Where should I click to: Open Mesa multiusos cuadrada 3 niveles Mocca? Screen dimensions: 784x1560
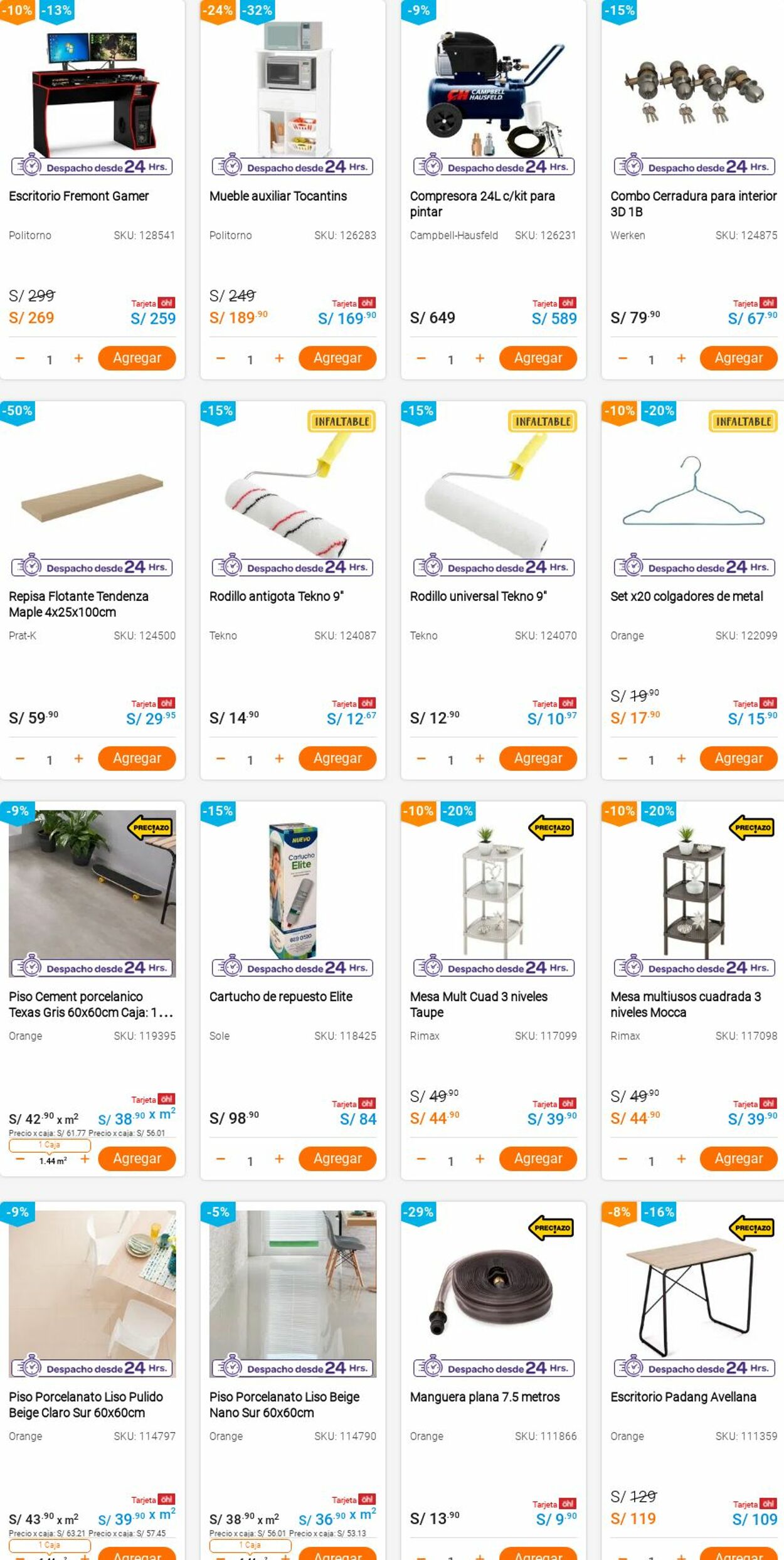pos(685,1004)
